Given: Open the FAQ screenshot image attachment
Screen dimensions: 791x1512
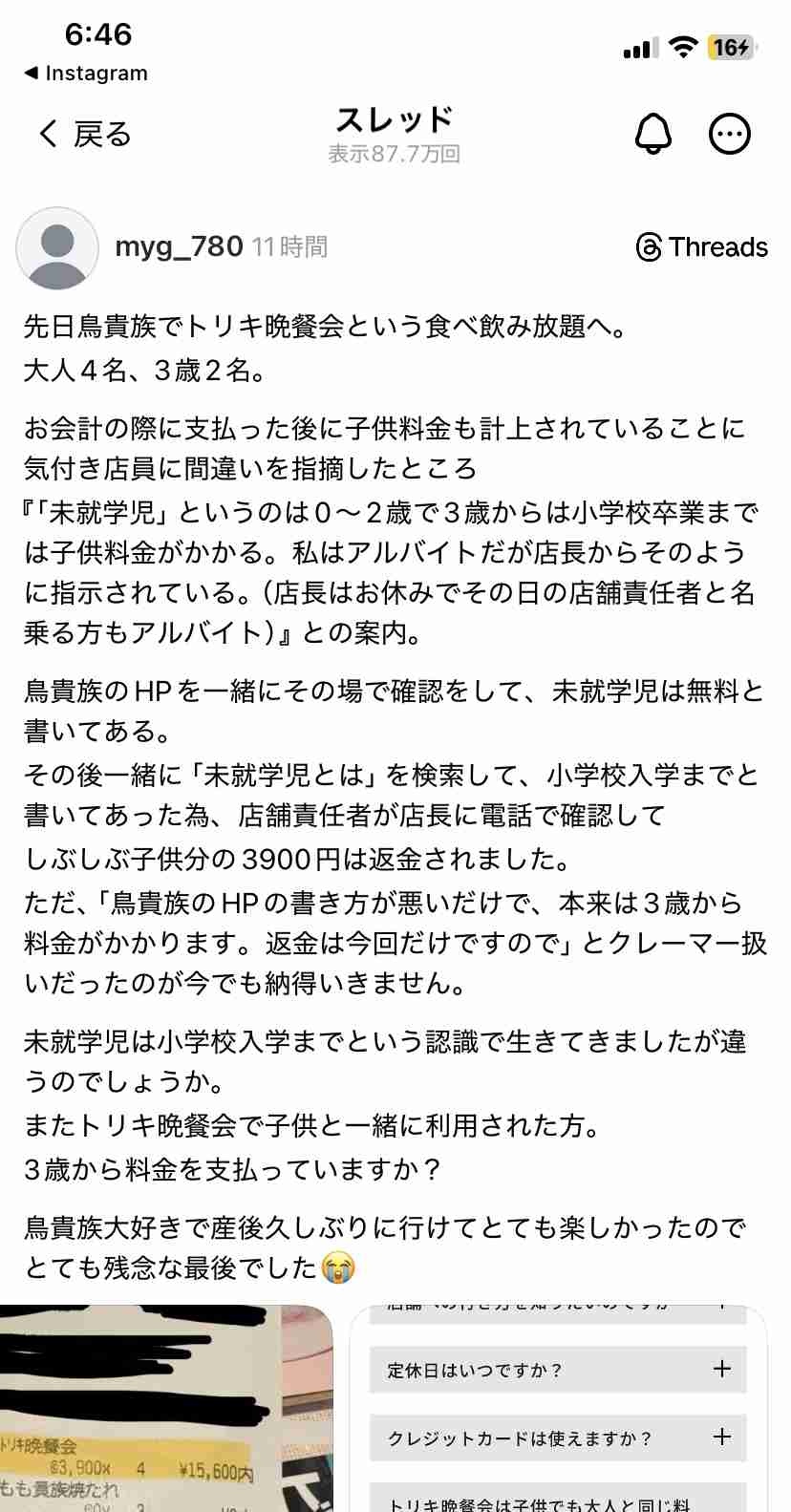Looking at the screenshot, I should (x=559, y=1409).
